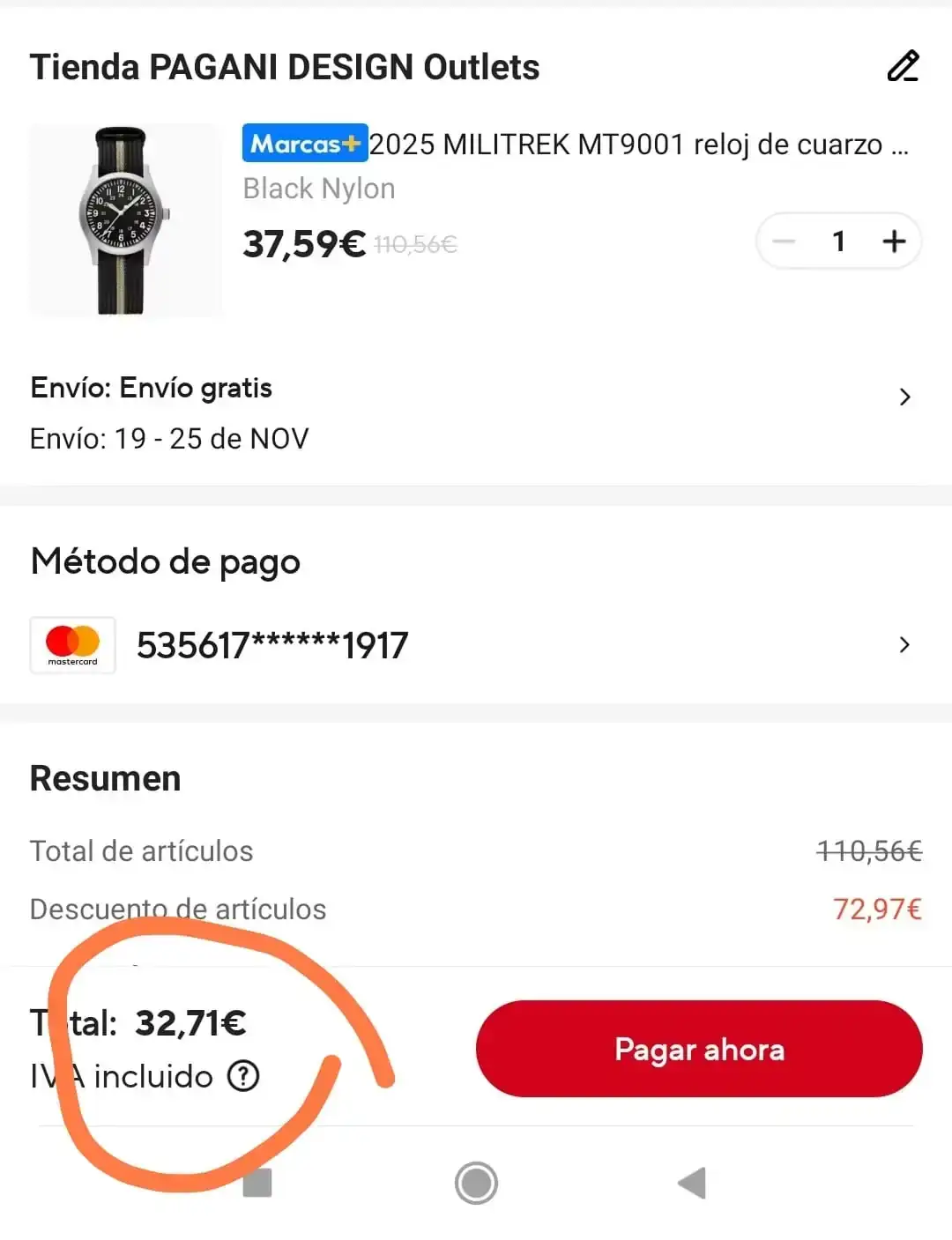
Task: Decrease the watch quantity with minus
Action: coord(784,241)
